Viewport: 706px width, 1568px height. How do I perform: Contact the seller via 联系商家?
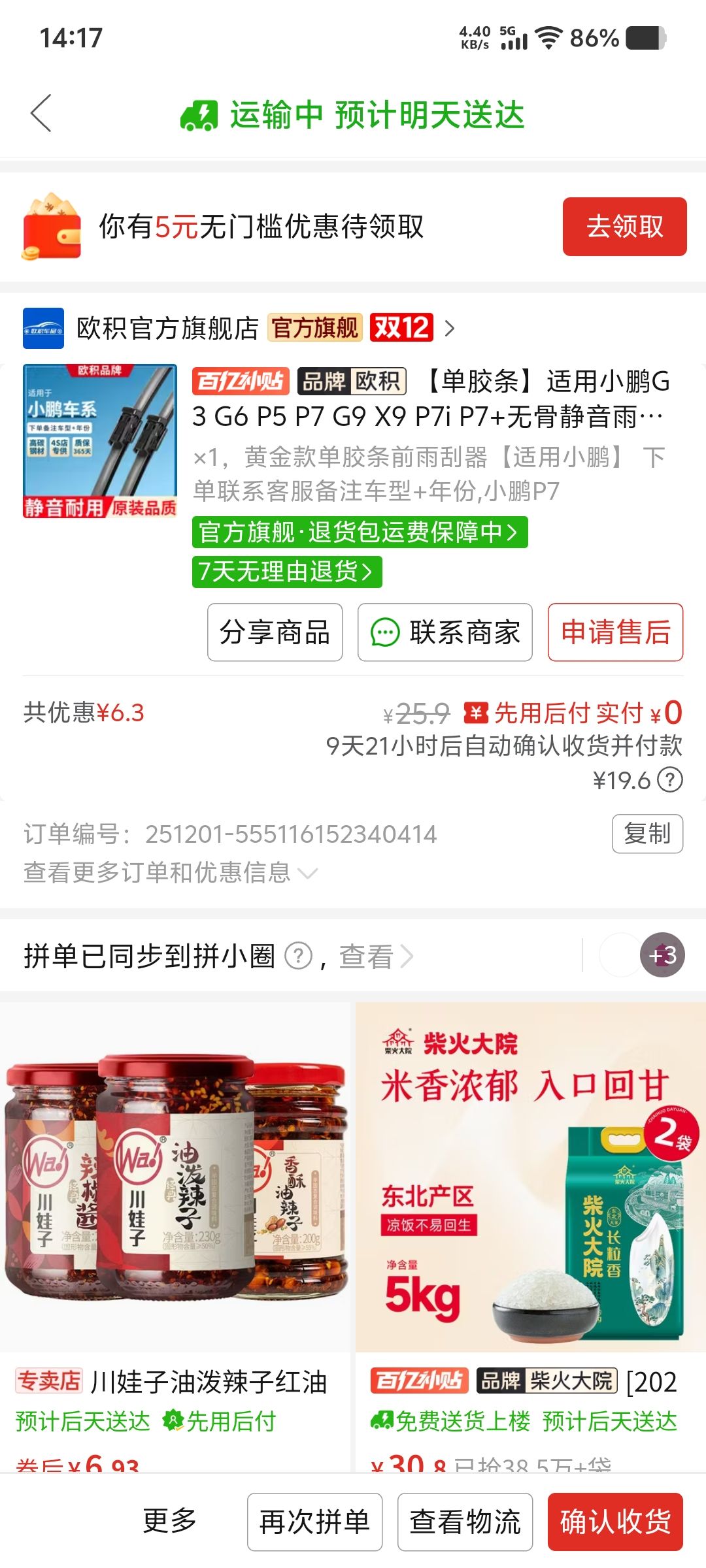(445, 632)
